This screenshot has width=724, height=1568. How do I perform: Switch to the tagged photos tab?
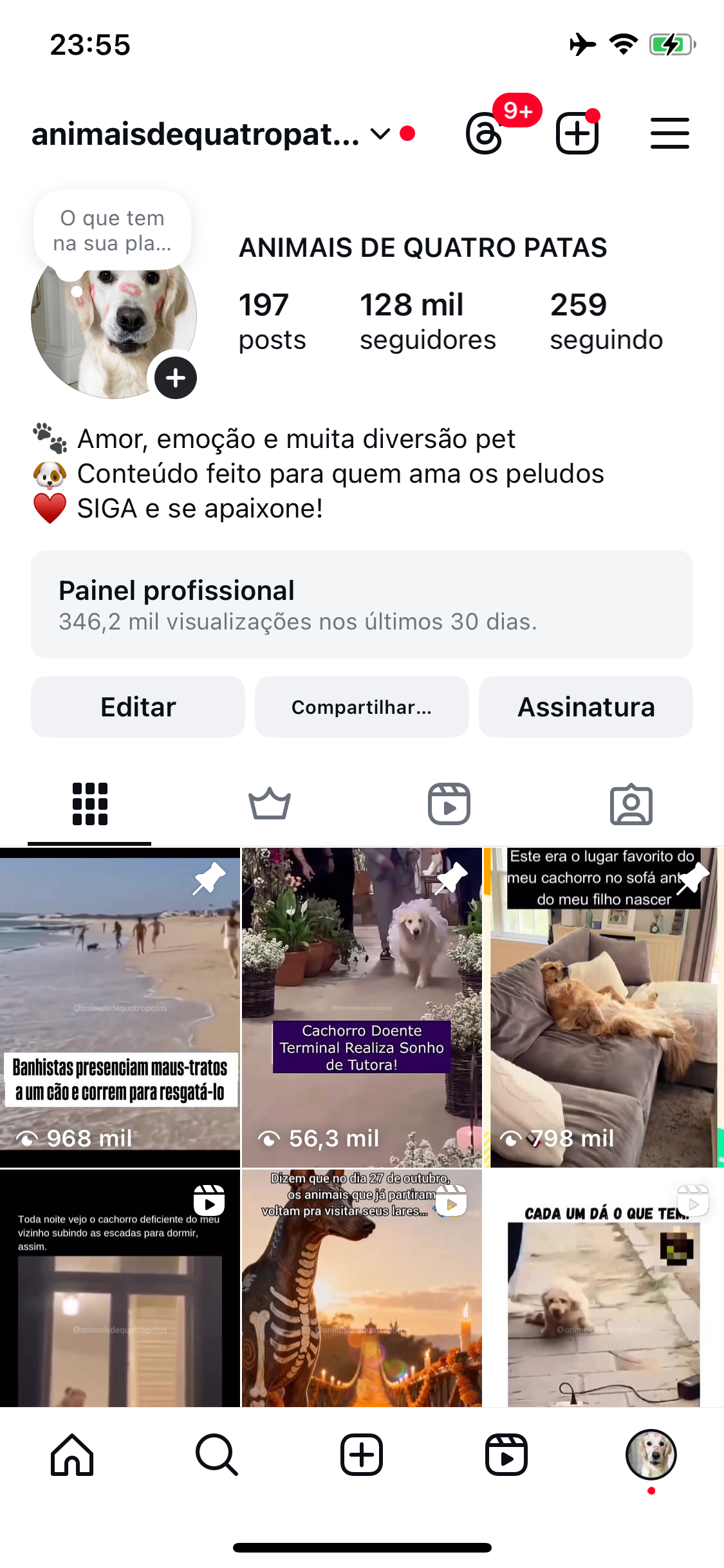pyautogui.click(x=631, y=804)
